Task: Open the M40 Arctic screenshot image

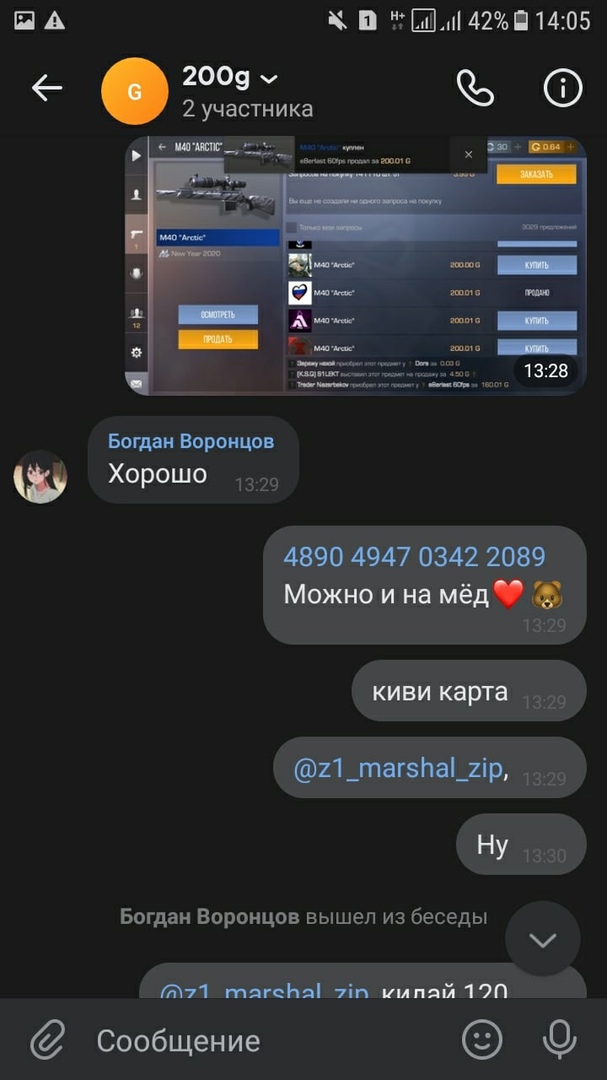Action: [355, 265]
